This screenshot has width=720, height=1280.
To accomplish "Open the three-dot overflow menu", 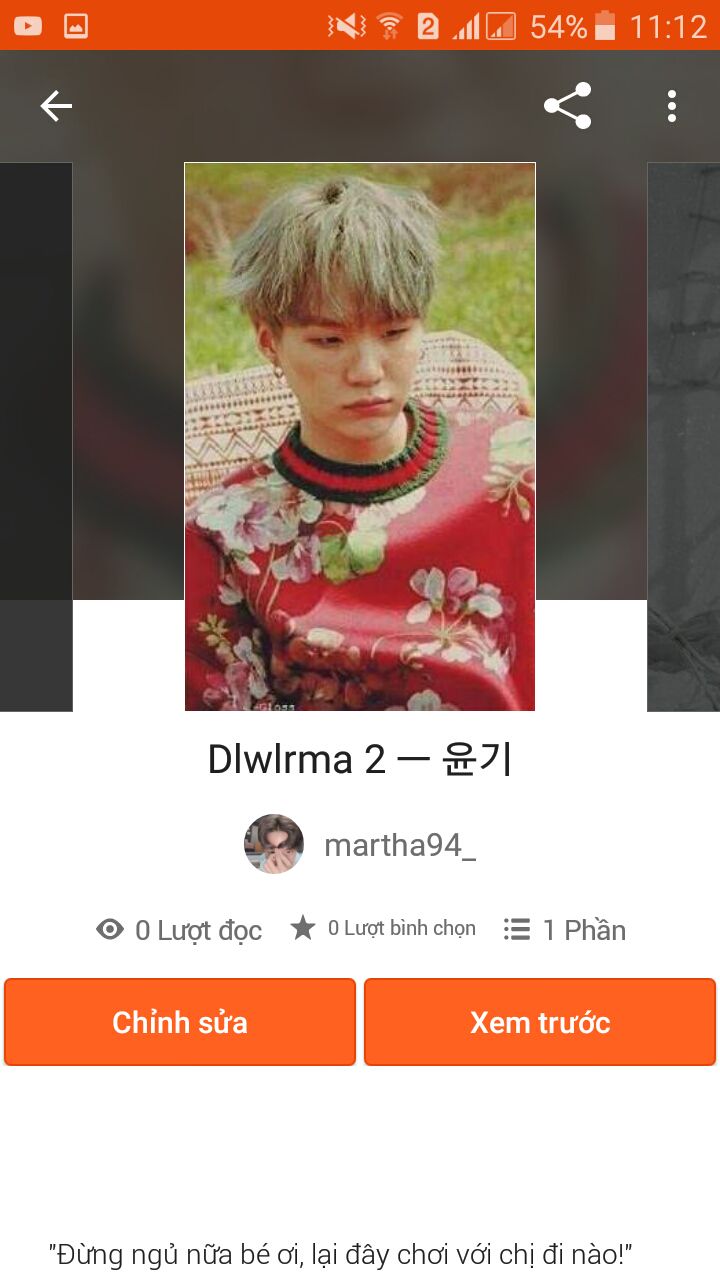I will pos(672,106).
